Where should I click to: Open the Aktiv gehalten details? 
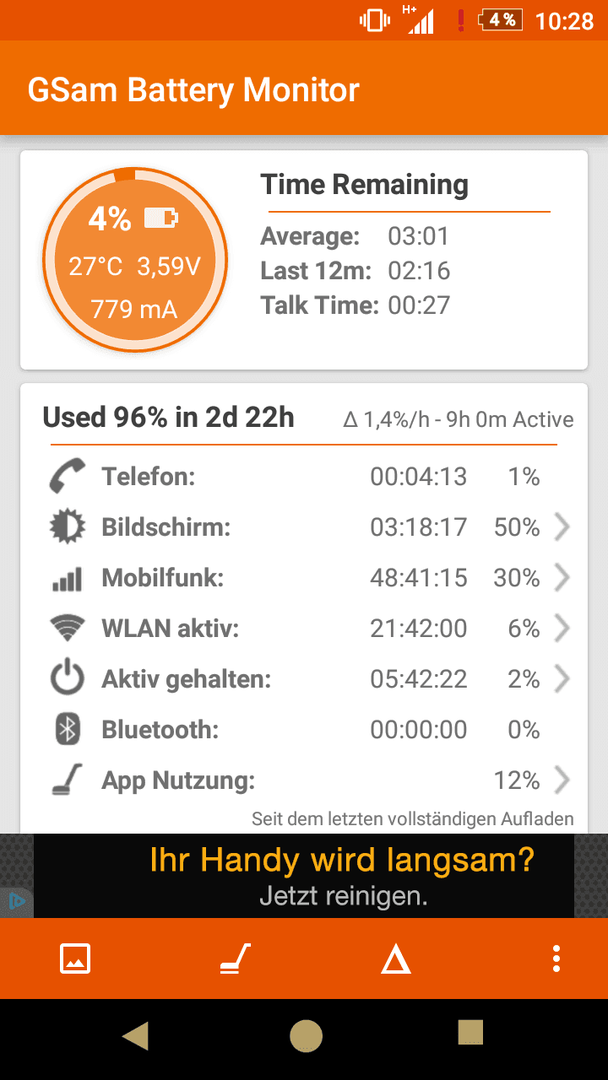[x=304, y=679]
